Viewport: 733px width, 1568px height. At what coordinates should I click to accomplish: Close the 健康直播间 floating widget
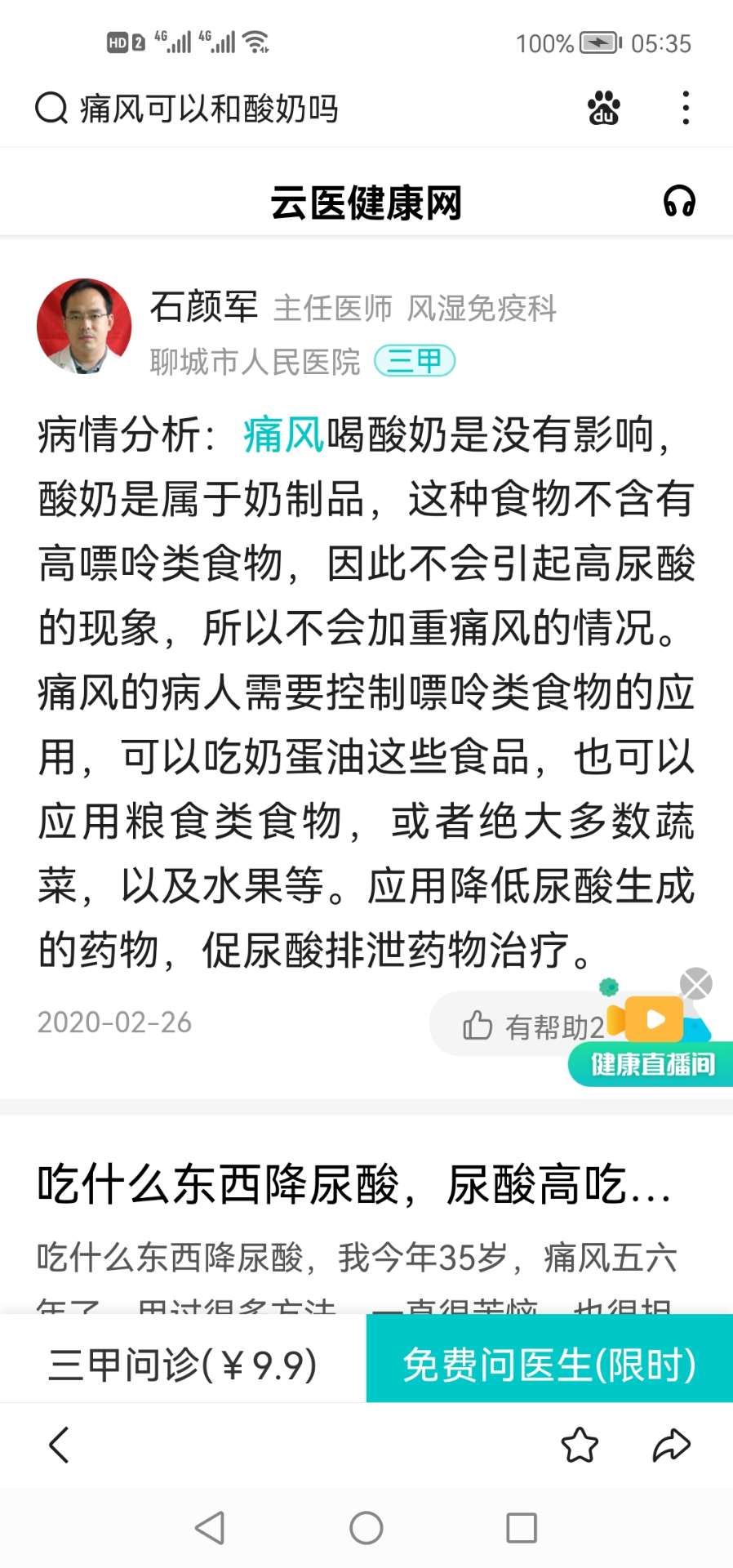[696, 983]
